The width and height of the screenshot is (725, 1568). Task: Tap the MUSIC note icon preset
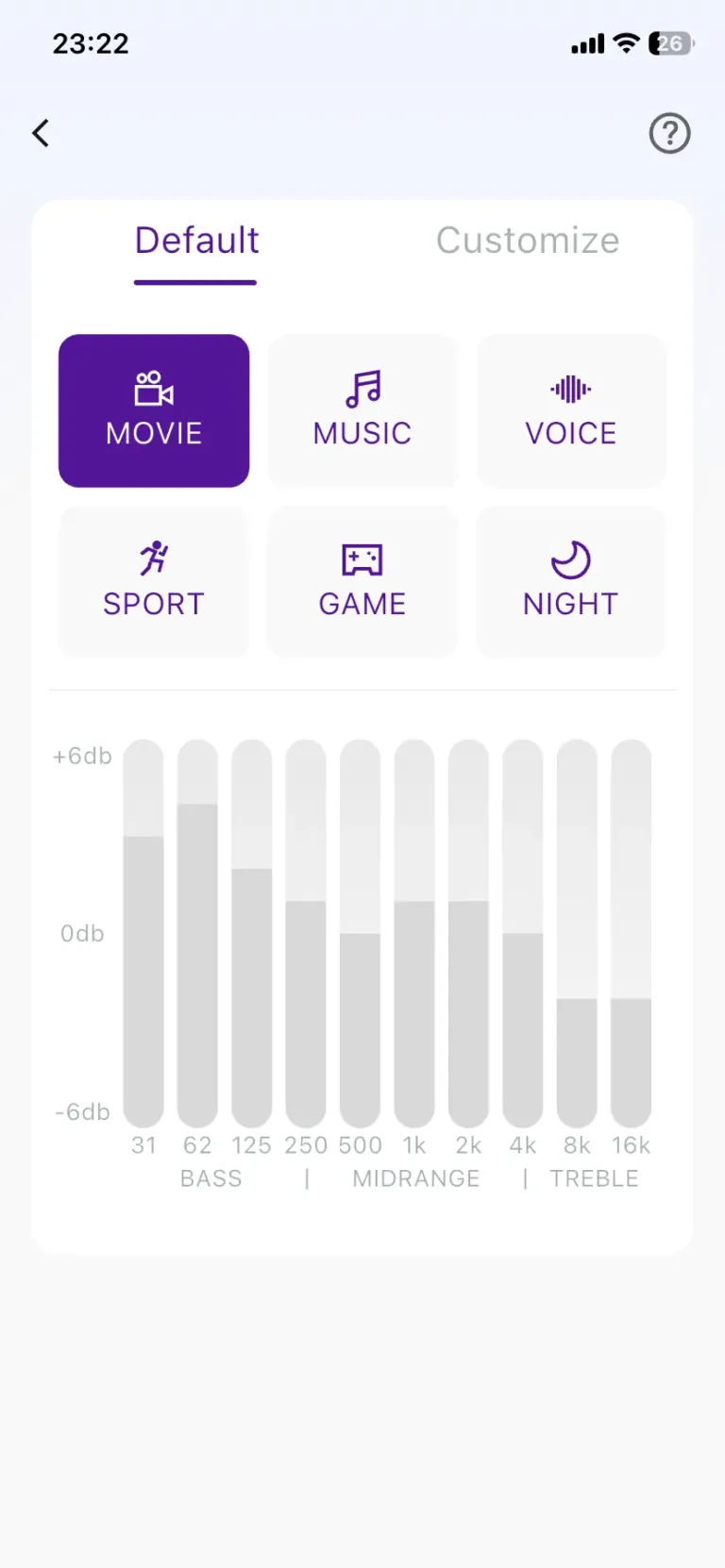coord(362,389)
